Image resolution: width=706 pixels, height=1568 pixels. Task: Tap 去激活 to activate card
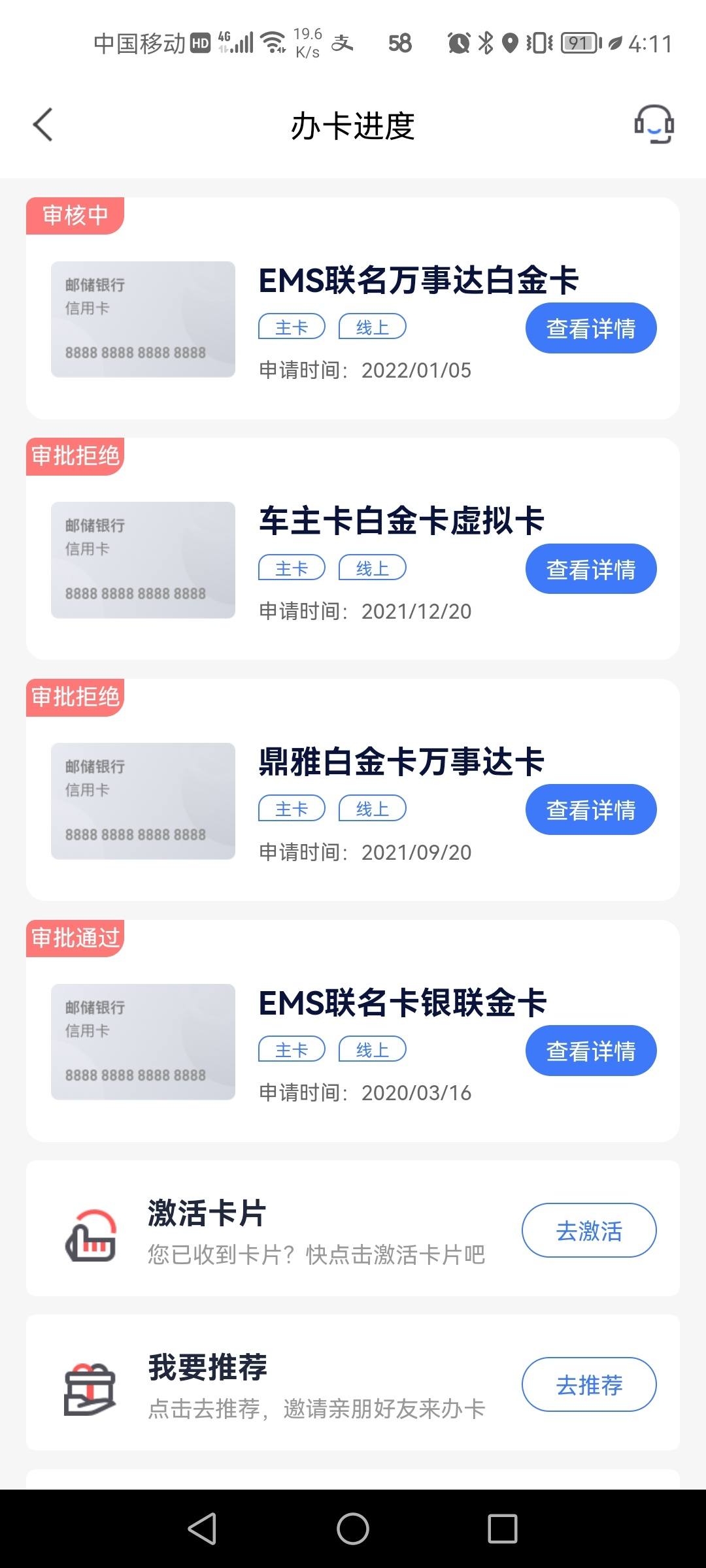pyautogui.click(x=589, y=1230)
